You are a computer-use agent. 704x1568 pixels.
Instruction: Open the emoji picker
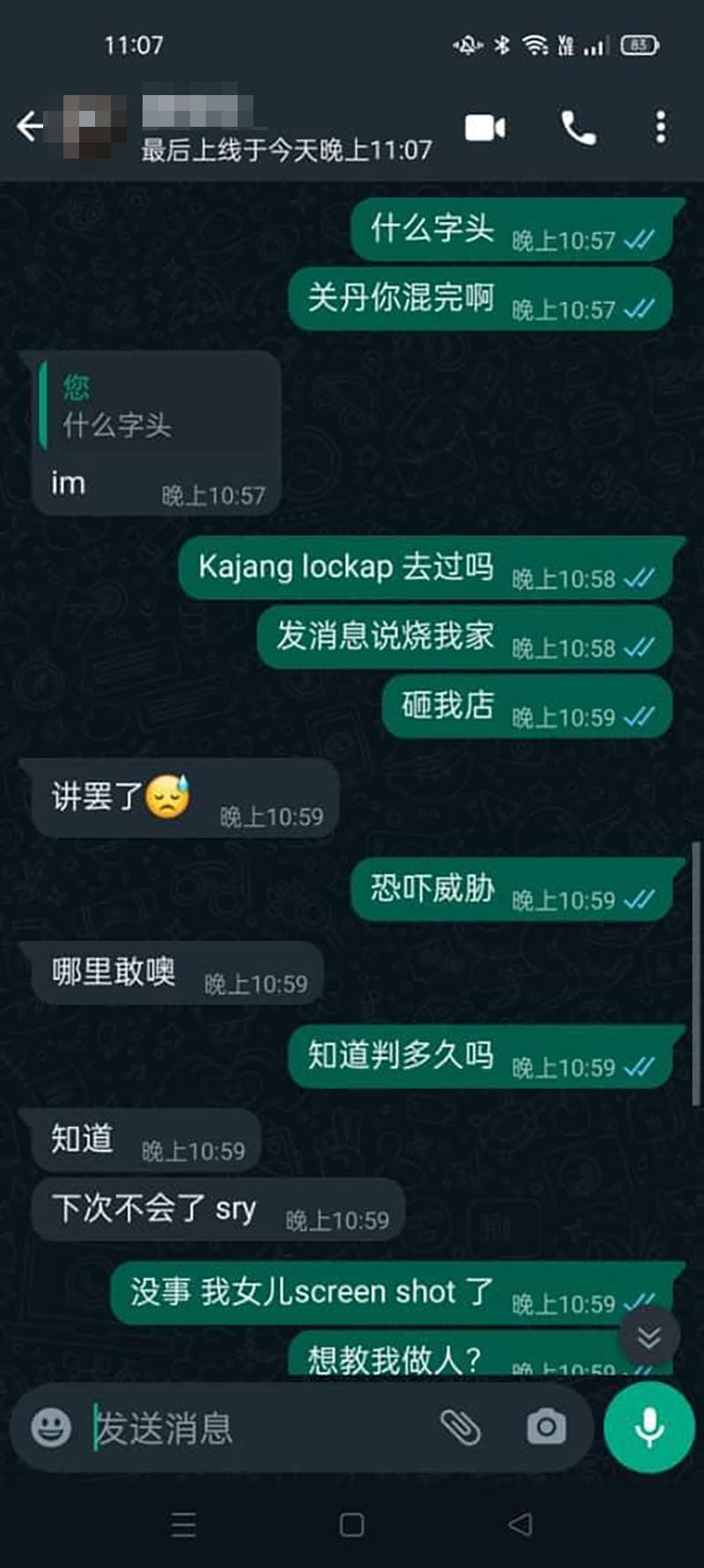click(51, 1427)
